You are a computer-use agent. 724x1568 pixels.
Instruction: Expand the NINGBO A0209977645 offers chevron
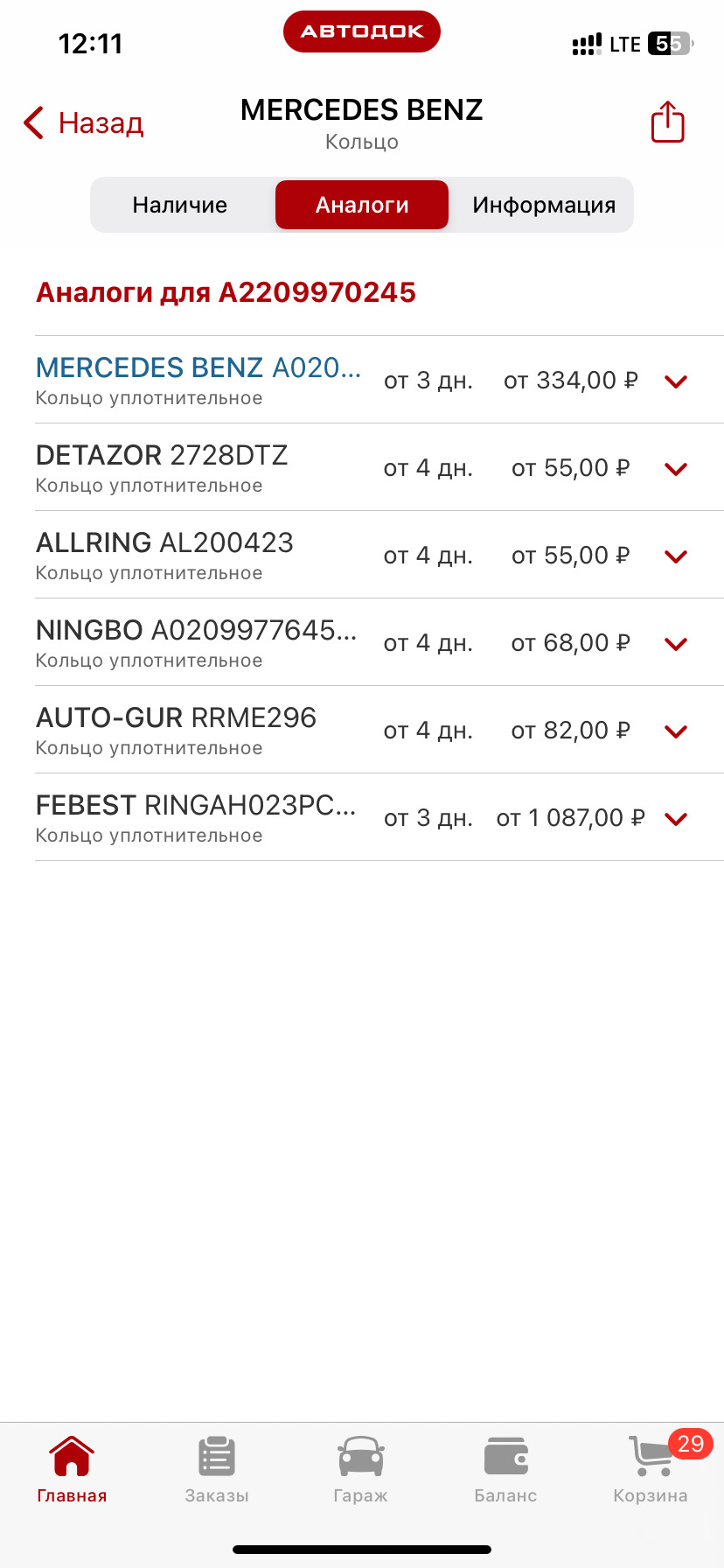[x=676, y=643]
